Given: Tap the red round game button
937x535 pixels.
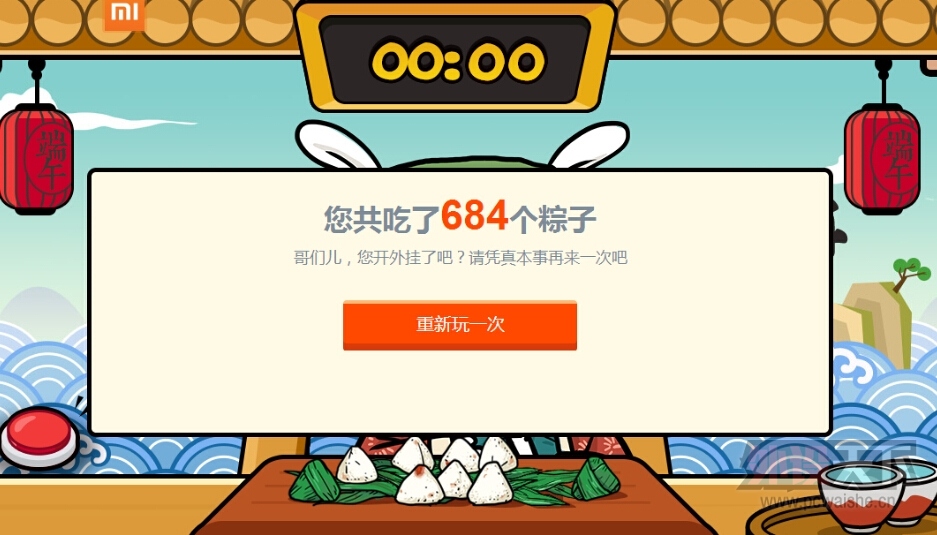Looking at the screenshot, I should click(38, 433).
